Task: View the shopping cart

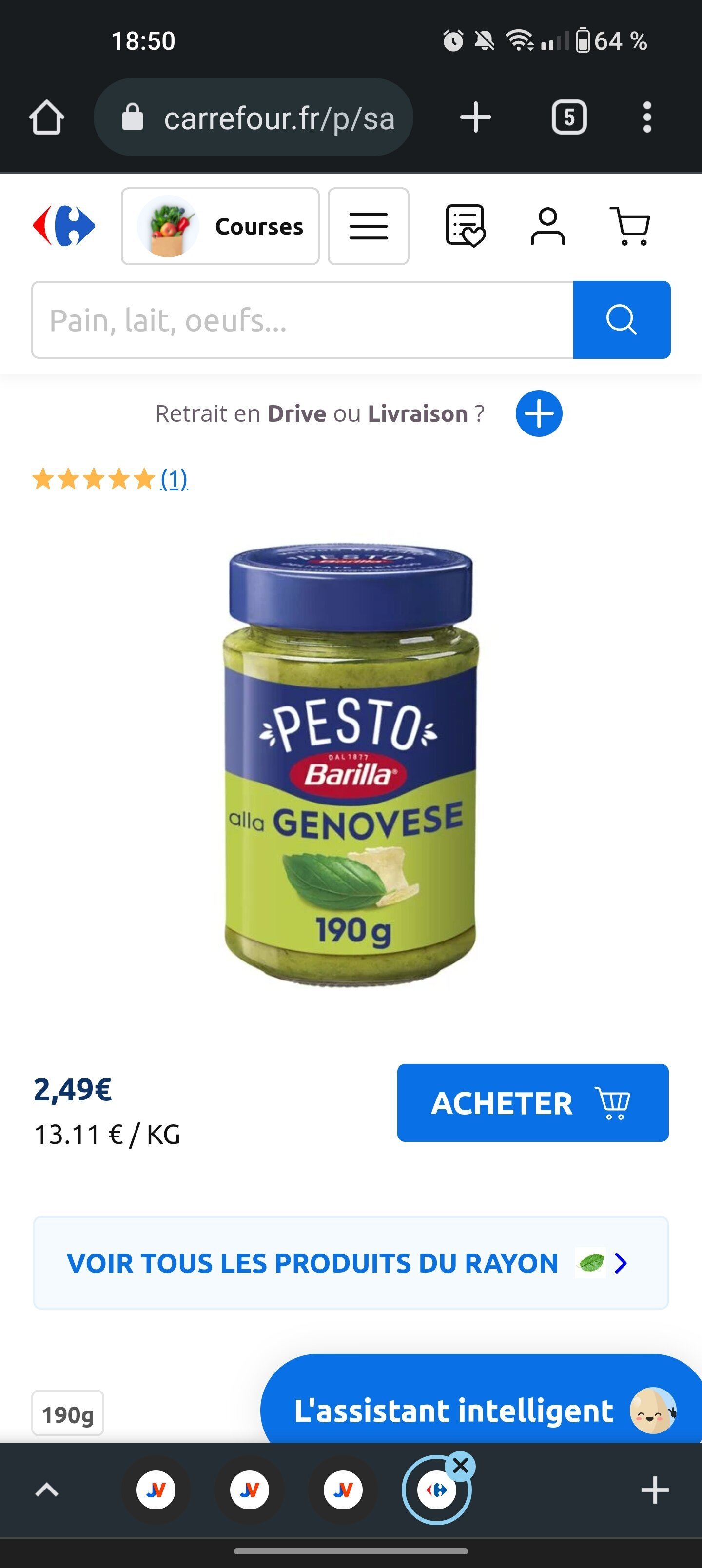Action: [631, 226]
